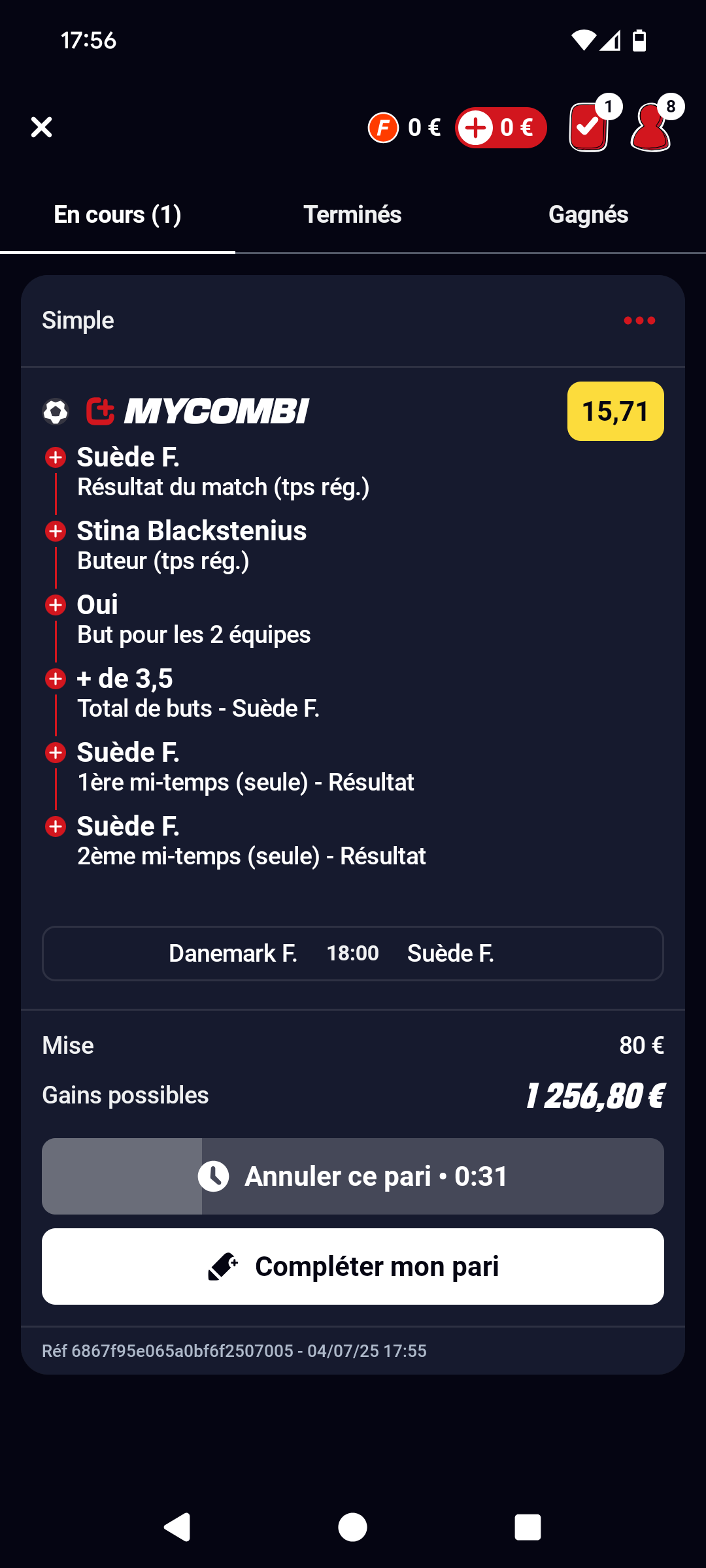Switch to the Gagnés tab
Viewport: 706px width, 1568px height.
point(588,215)
